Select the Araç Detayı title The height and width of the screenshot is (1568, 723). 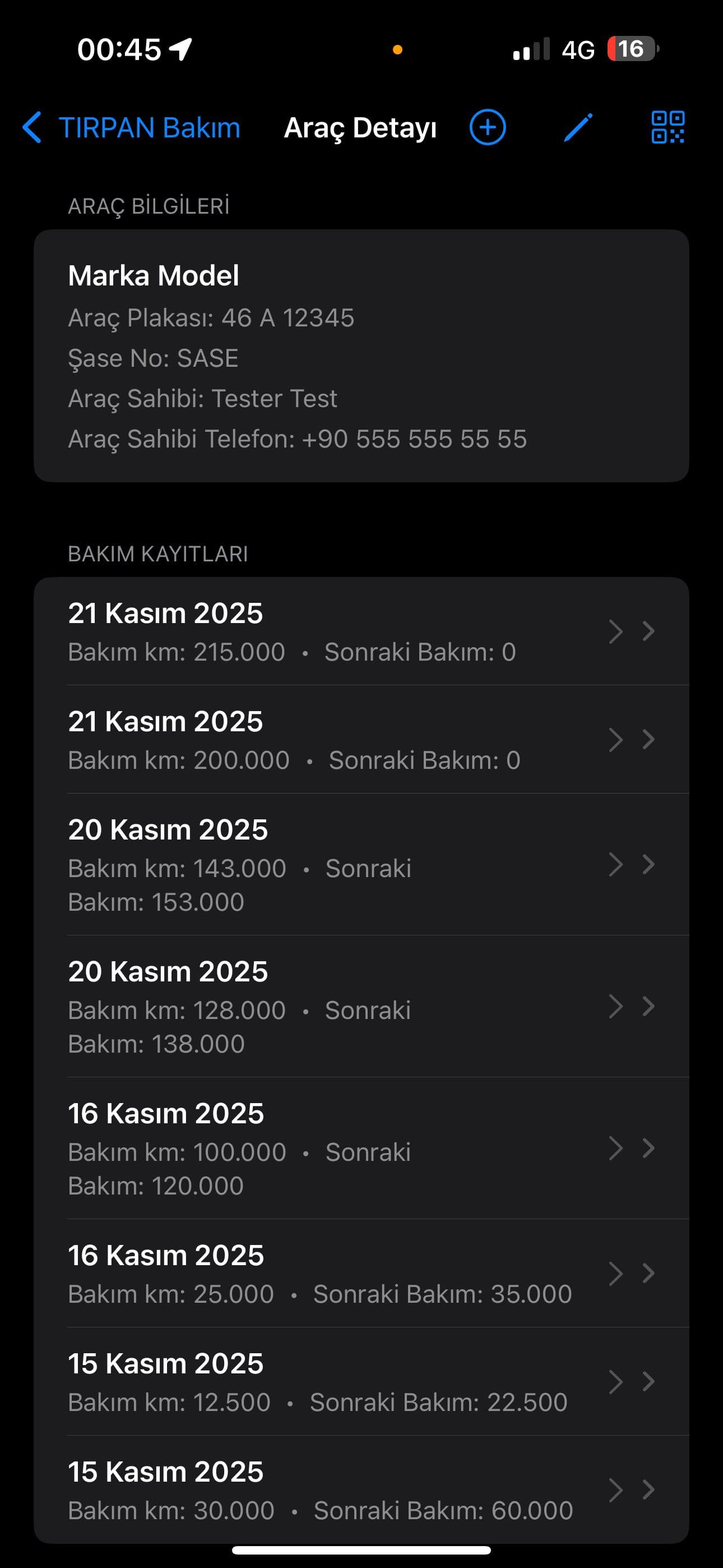click(361, 128)
